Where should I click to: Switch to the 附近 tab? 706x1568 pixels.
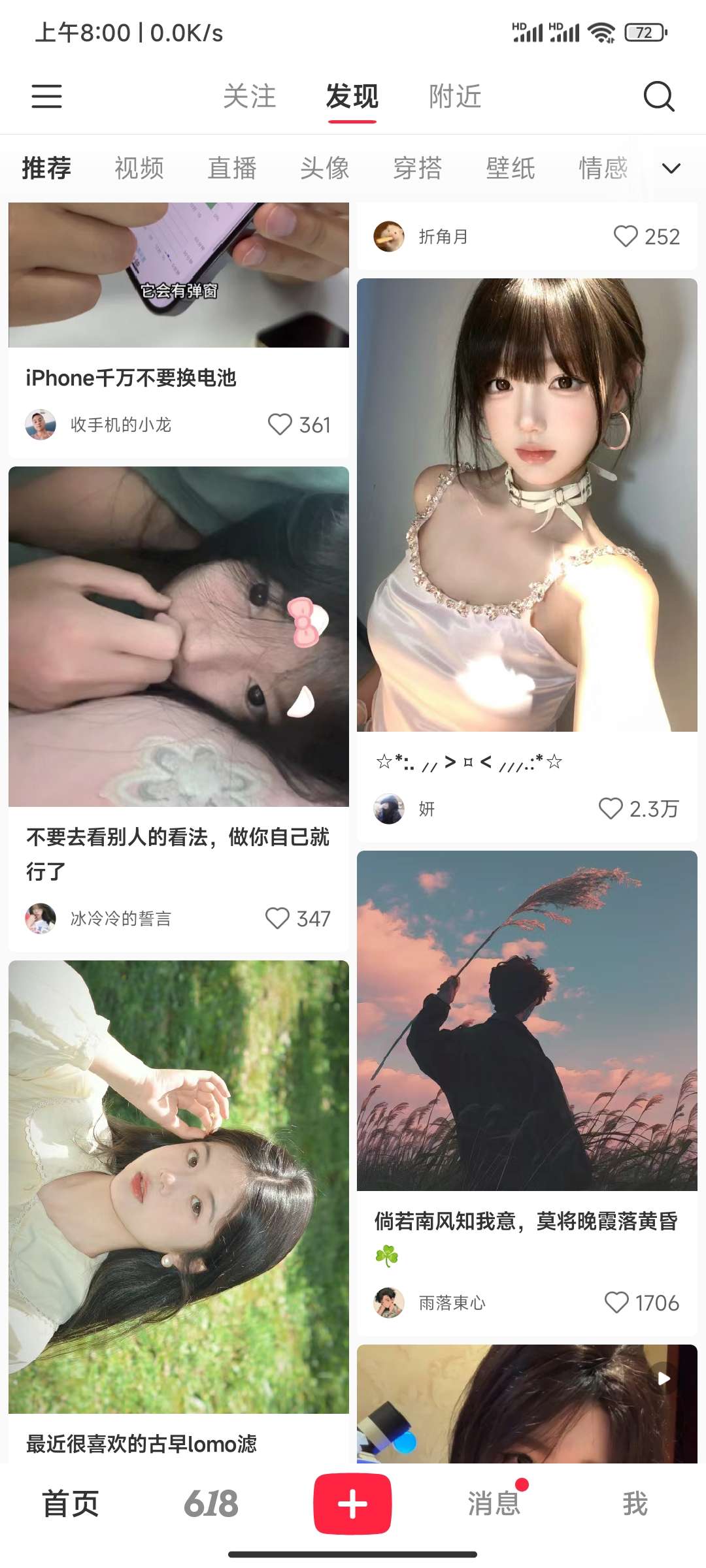[455, 97]
